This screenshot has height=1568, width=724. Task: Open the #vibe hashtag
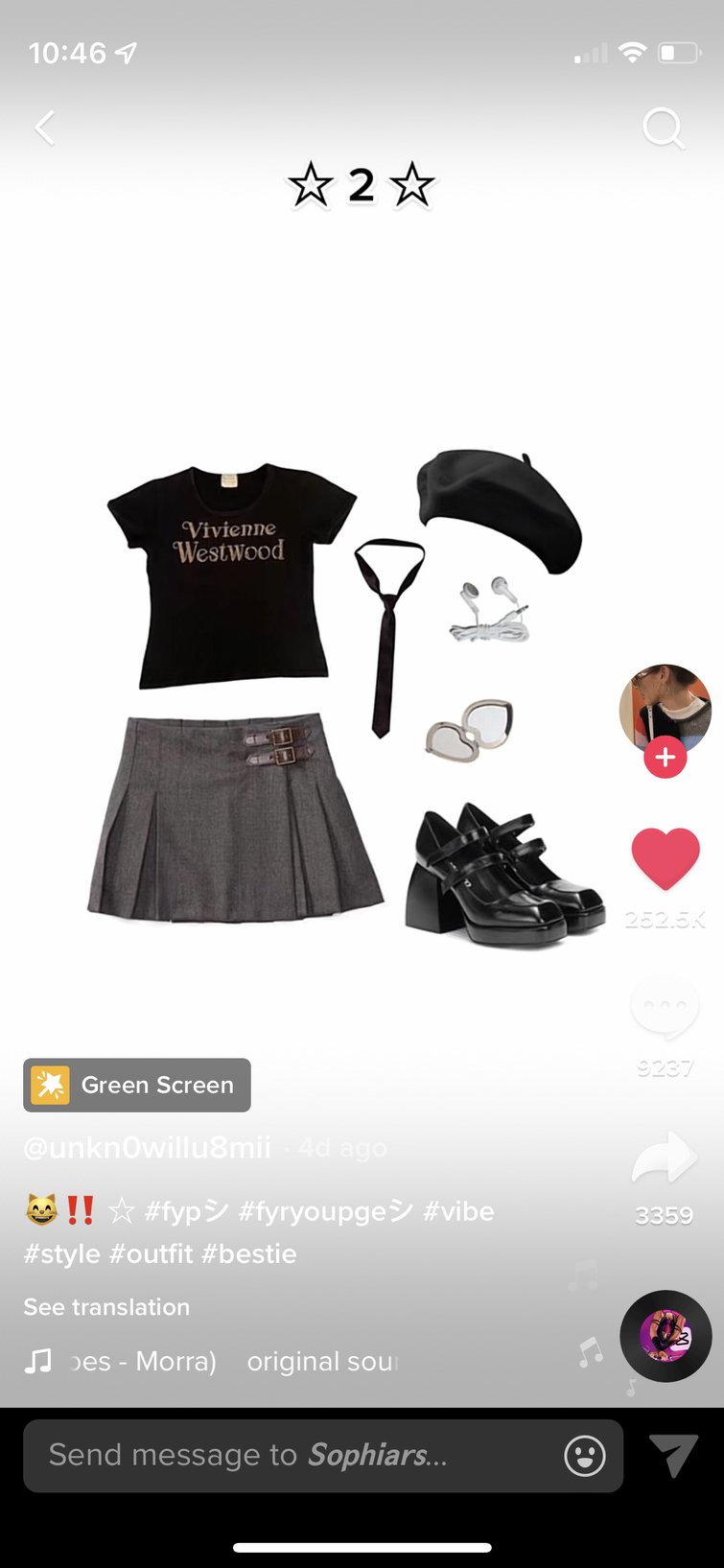pos(458,1211)
